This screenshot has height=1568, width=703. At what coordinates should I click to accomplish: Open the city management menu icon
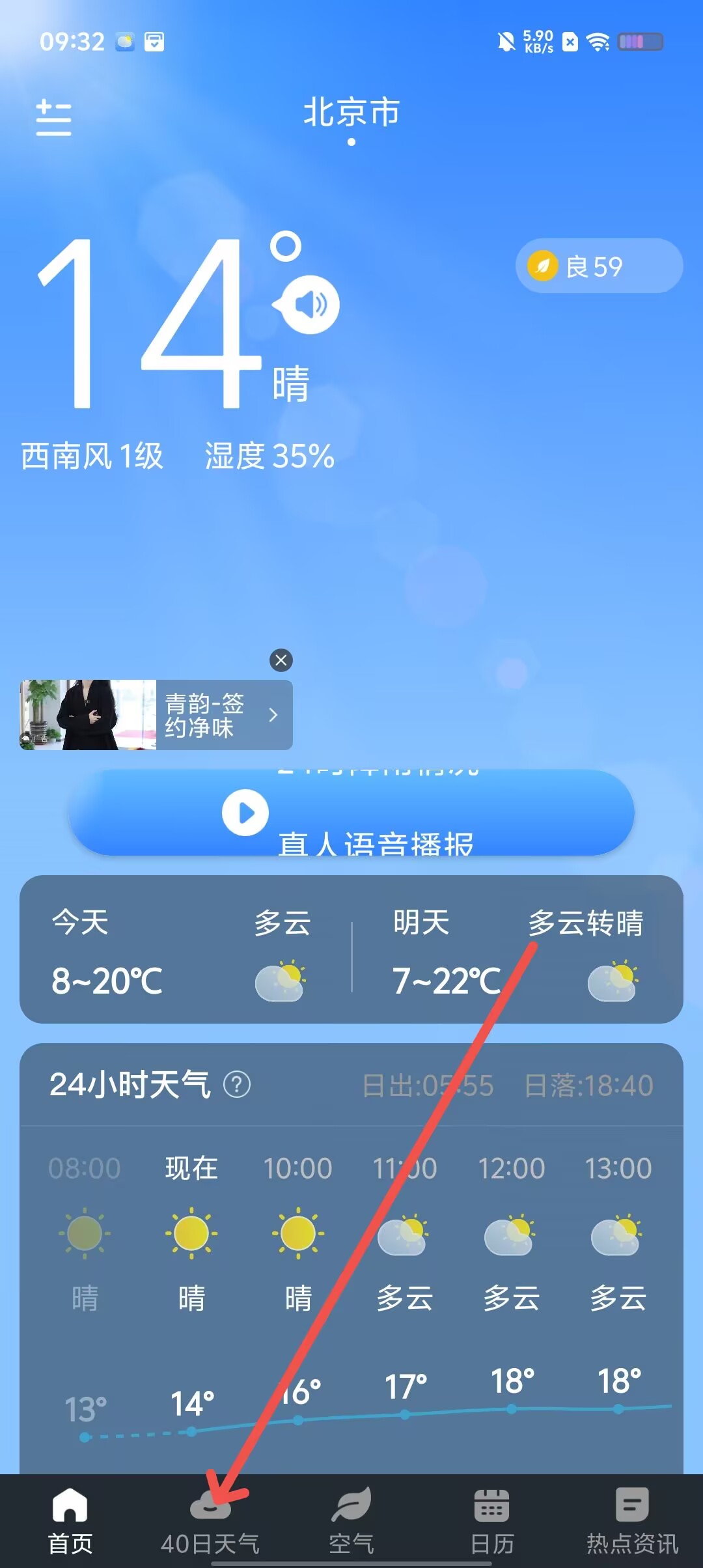coord(53,118)
